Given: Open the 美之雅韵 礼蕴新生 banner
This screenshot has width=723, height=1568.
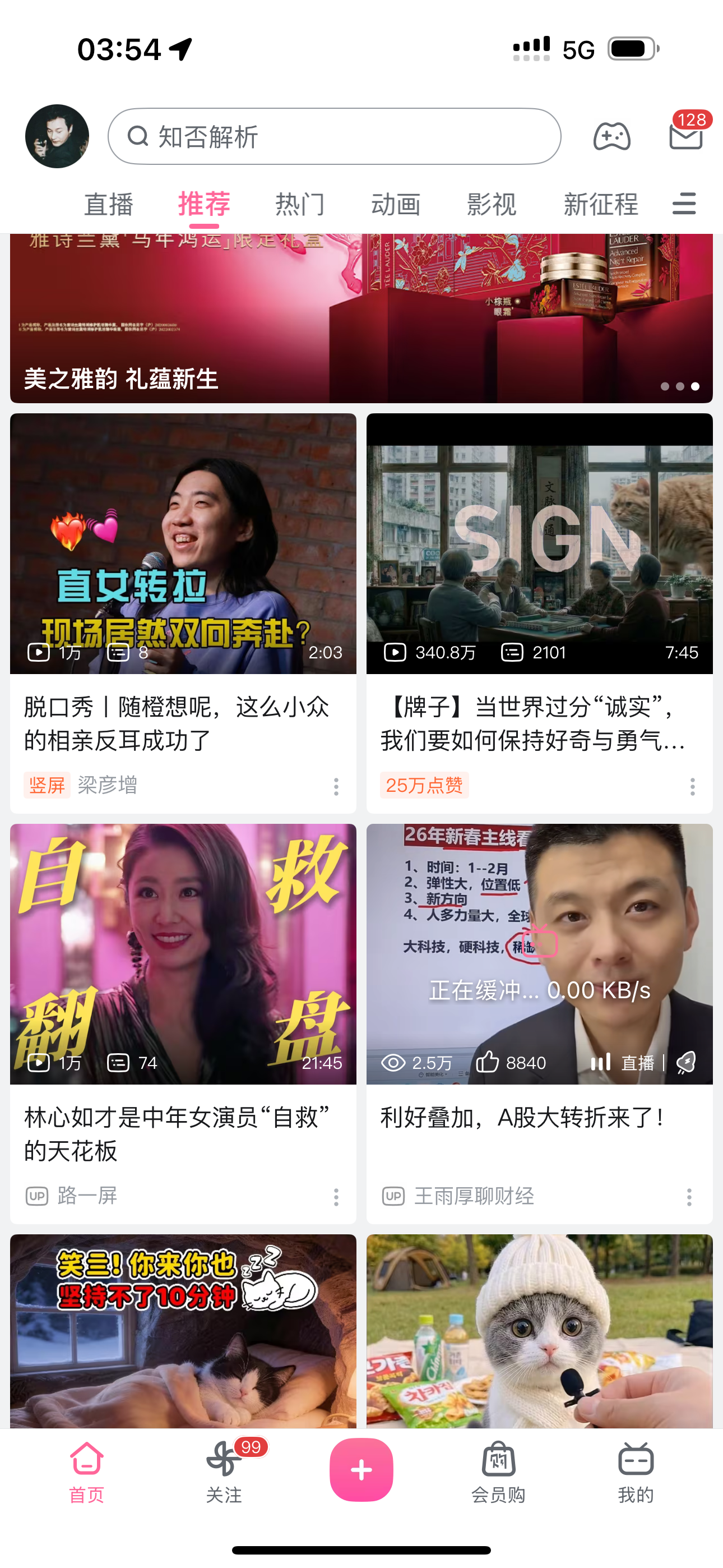Looking at the screenshot, I should [361, 319].
